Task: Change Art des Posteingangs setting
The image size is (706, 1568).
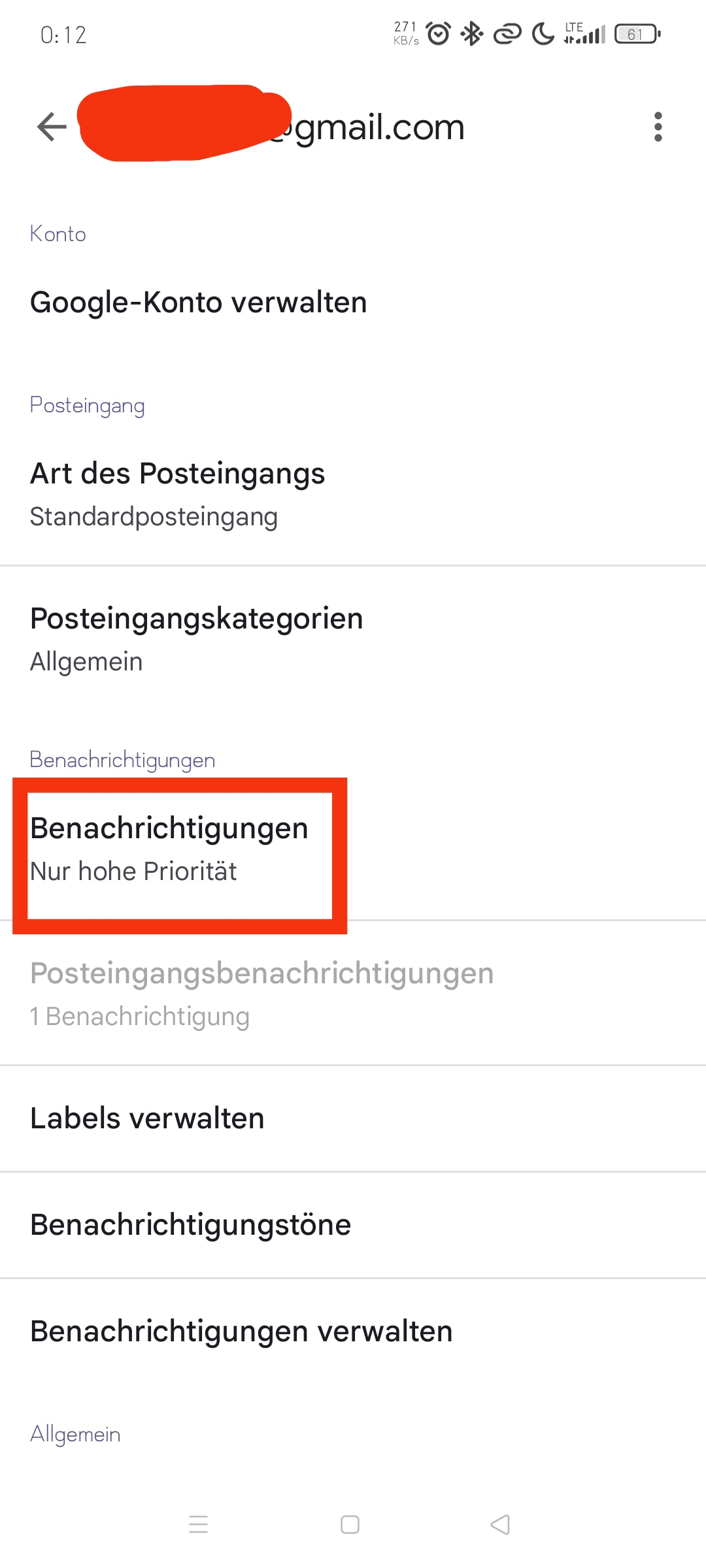Action: click(x=178, y=493)
